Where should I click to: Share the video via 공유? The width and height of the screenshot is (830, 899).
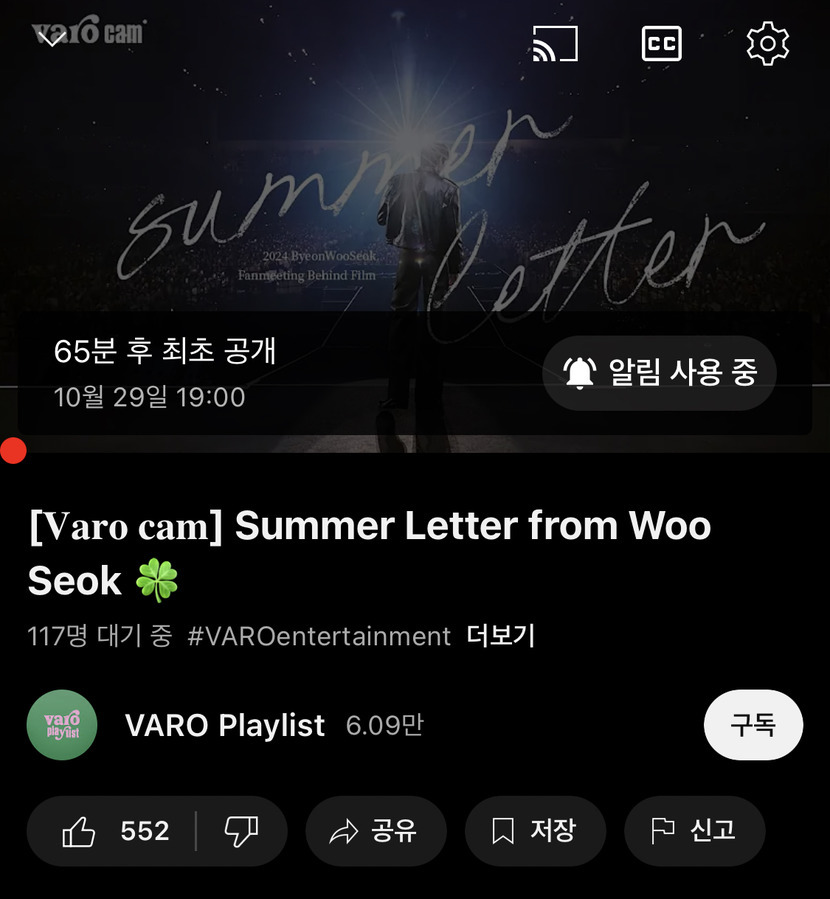[x=375, y=831]
